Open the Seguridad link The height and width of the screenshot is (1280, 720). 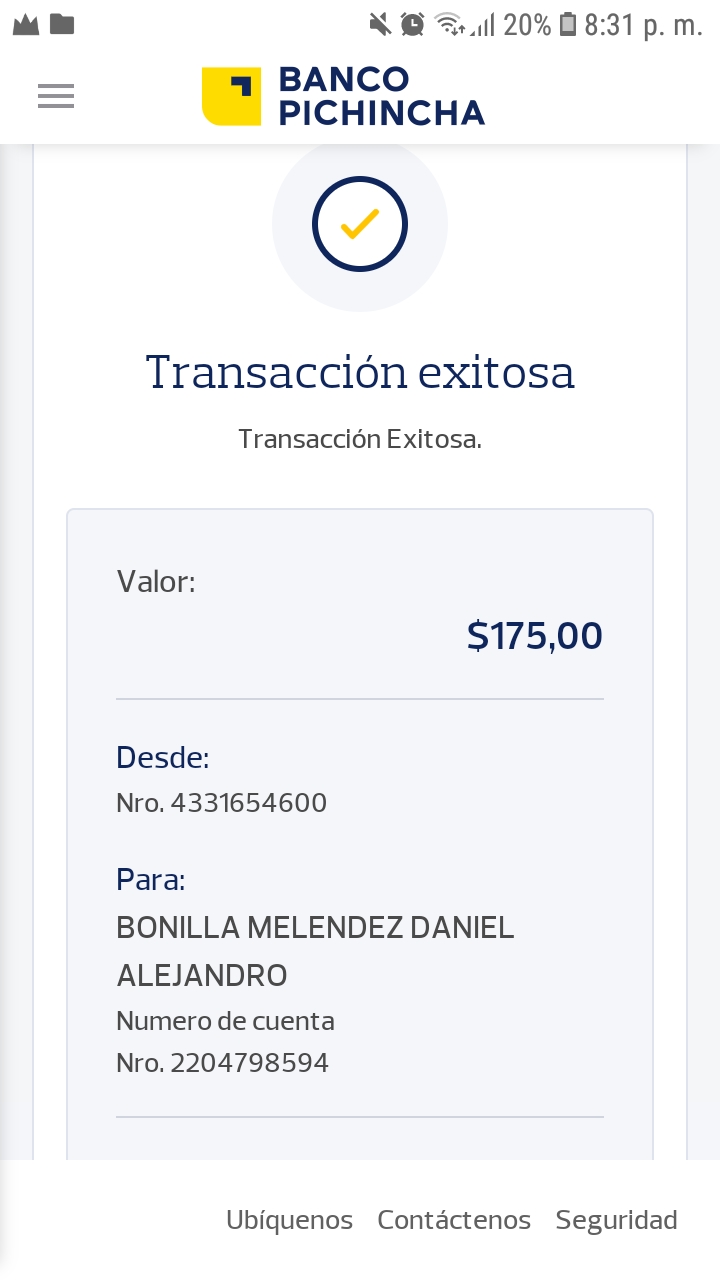click(x=617, y=1221)
